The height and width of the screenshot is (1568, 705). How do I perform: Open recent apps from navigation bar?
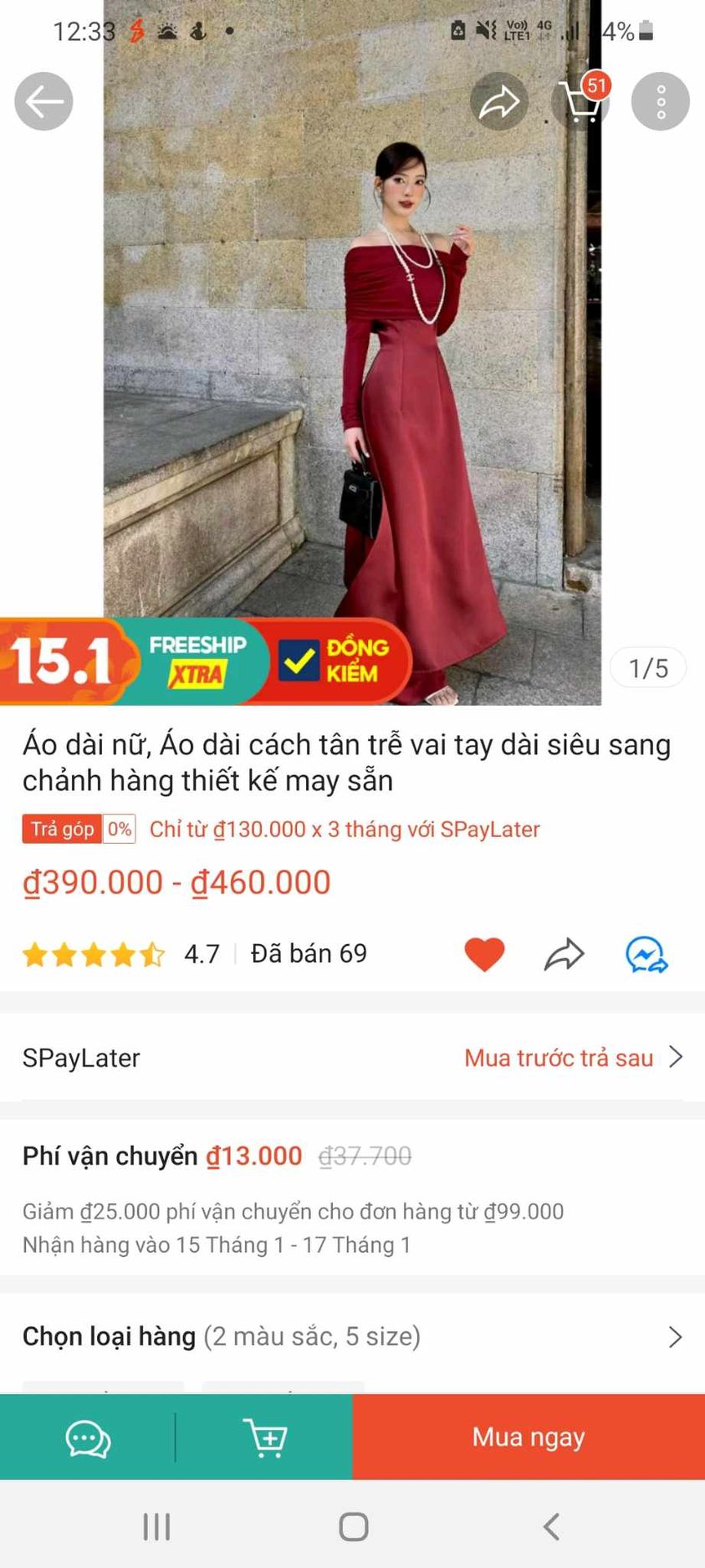pyautogui.click(x=156, y=1526)
